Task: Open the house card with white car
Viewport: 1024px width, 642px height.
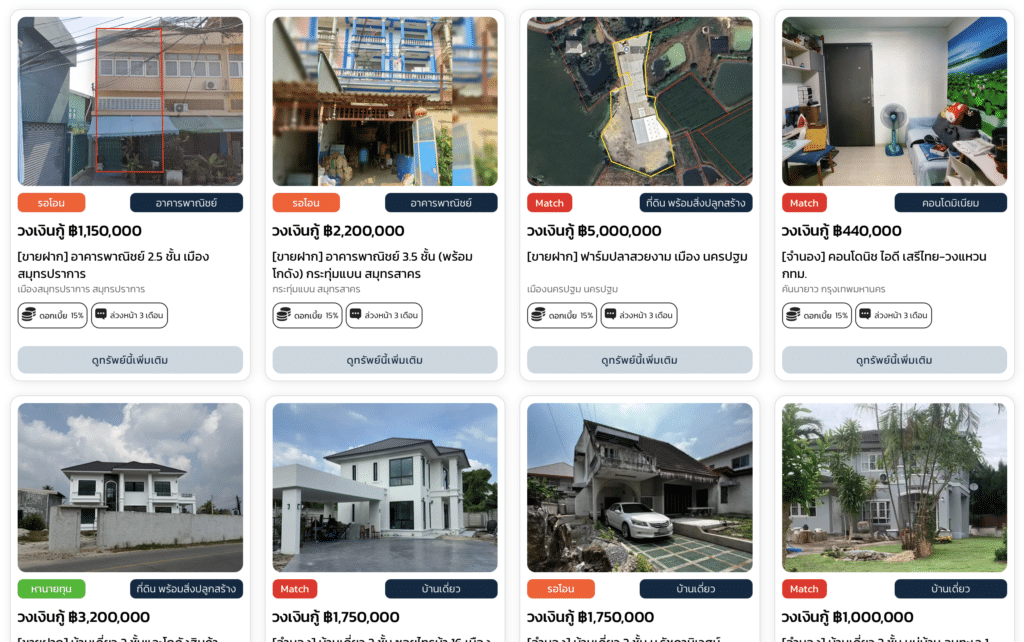Action: [639, 487]
